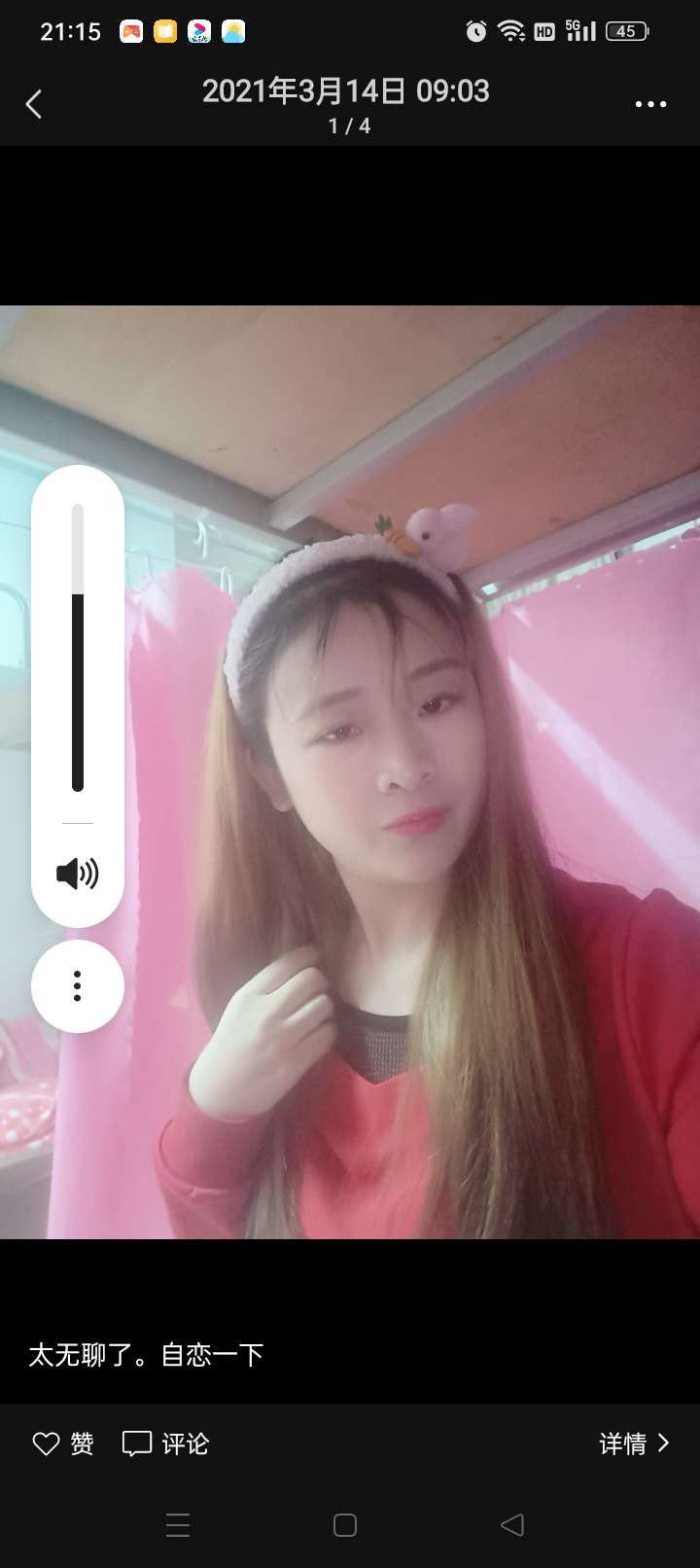The image size is (700, 1568).
Task: Open more volume settings below the slider
Action: coord(78,986)
